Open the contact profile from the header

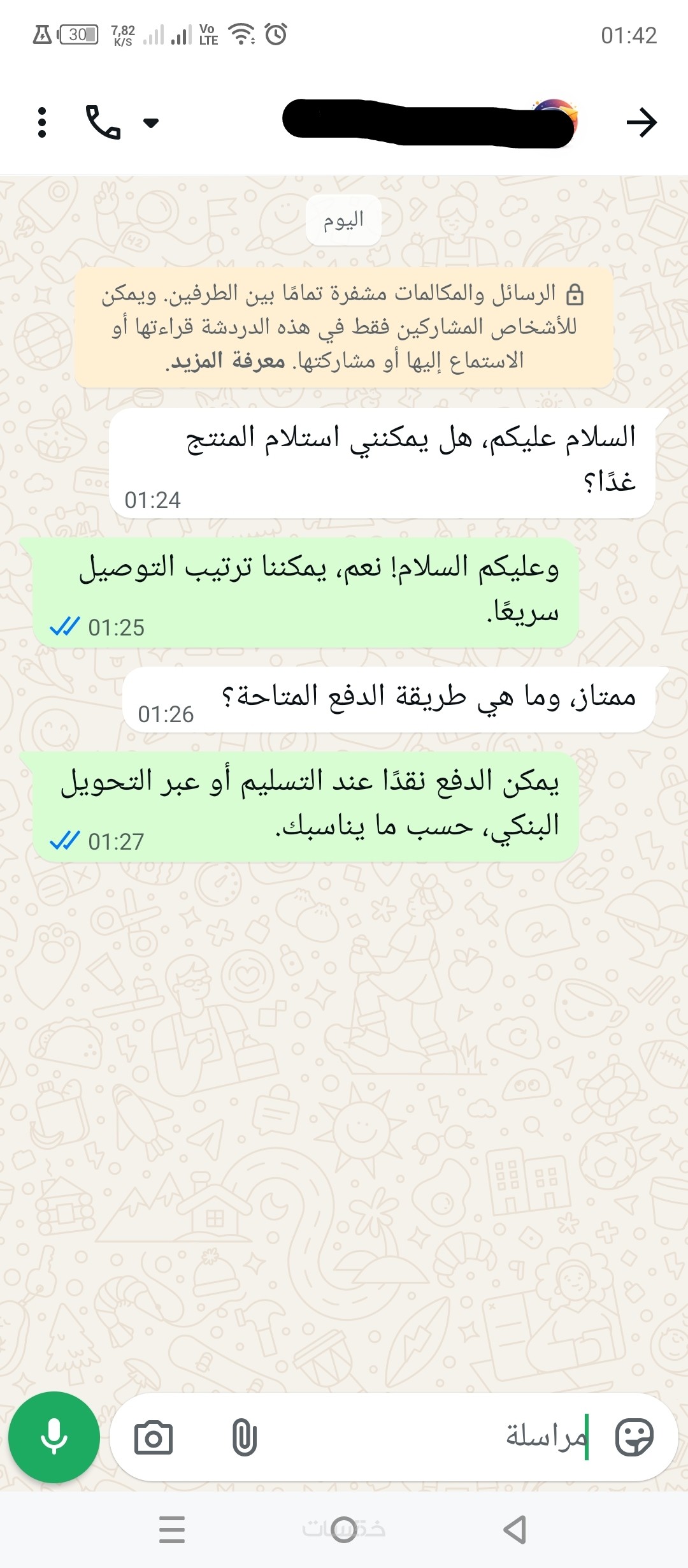[x=428, y=121]
